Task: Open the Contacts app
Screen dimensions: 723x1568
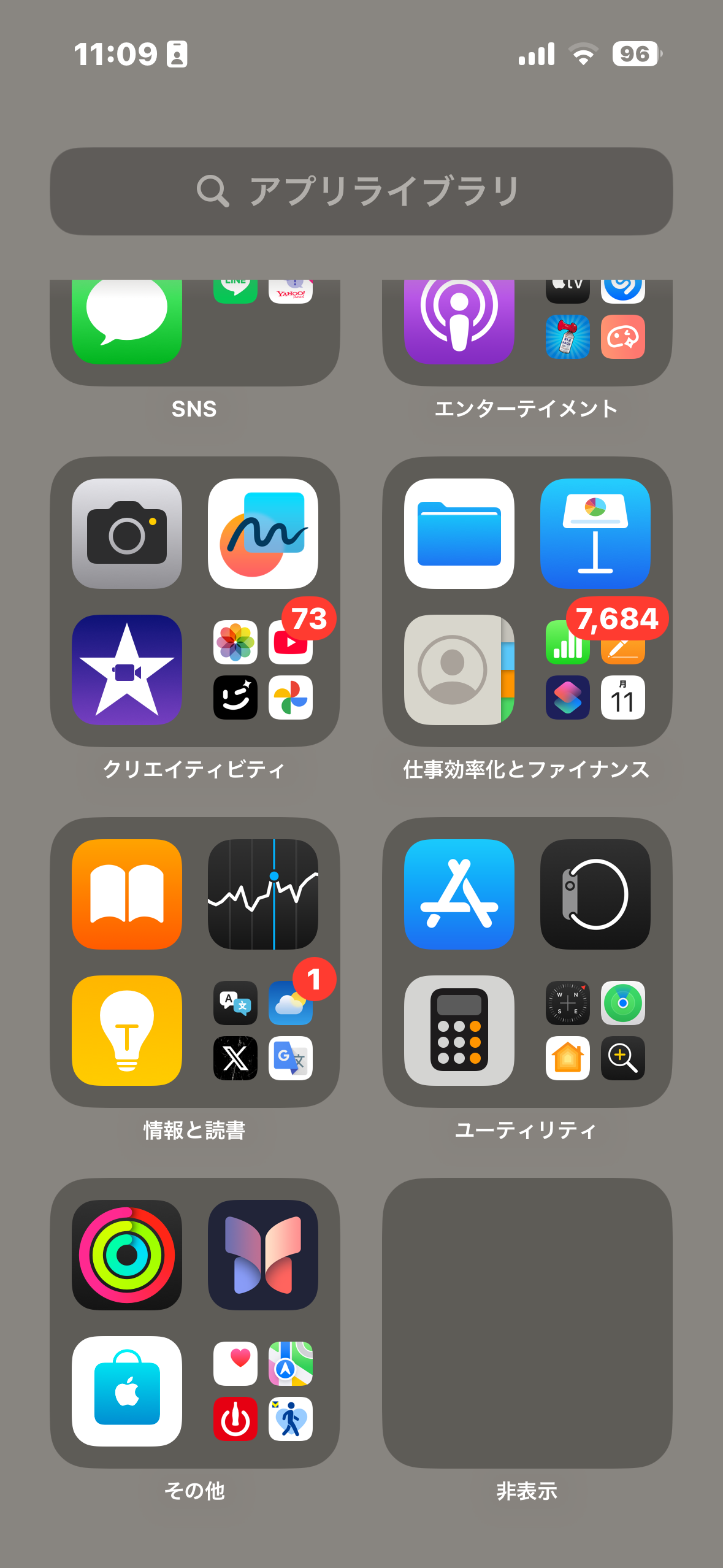Action: click(x=459, y=669)
